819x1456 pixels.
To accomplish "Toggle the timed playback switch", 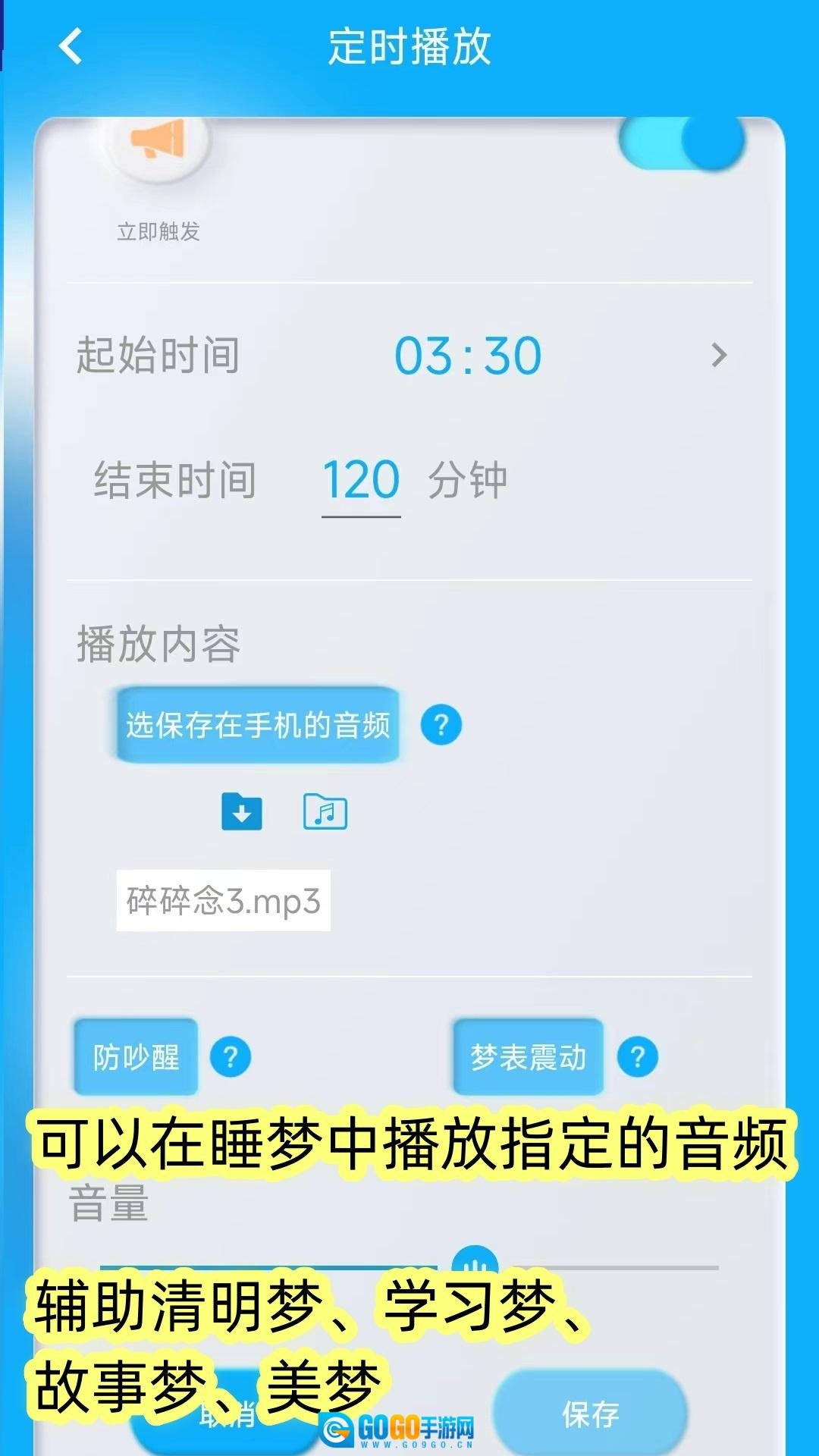I will (681, 141).
